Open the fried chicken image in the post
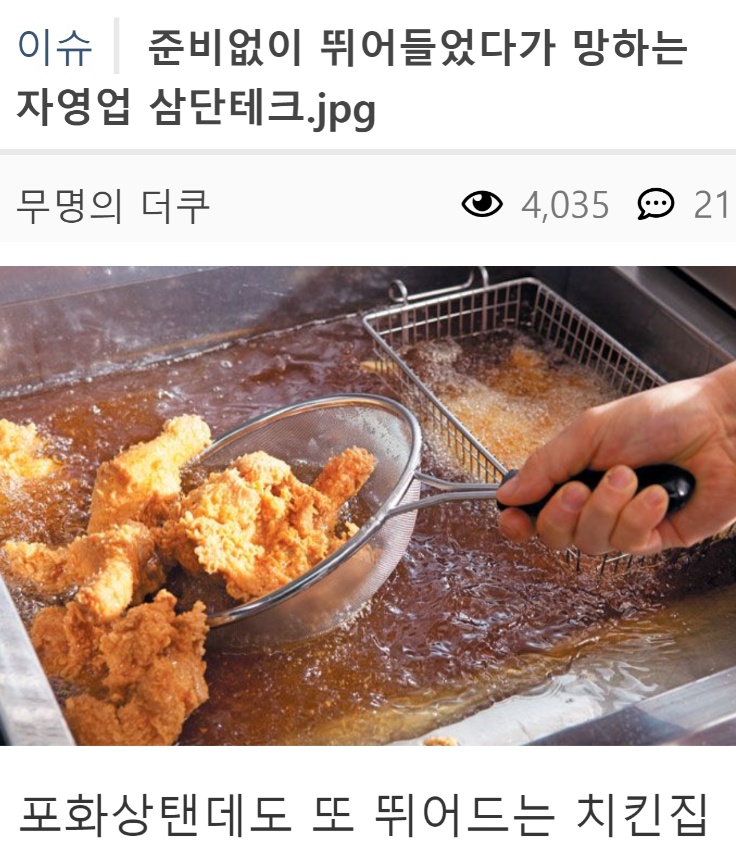Screen dimensions: 736x844 point(368,505)
